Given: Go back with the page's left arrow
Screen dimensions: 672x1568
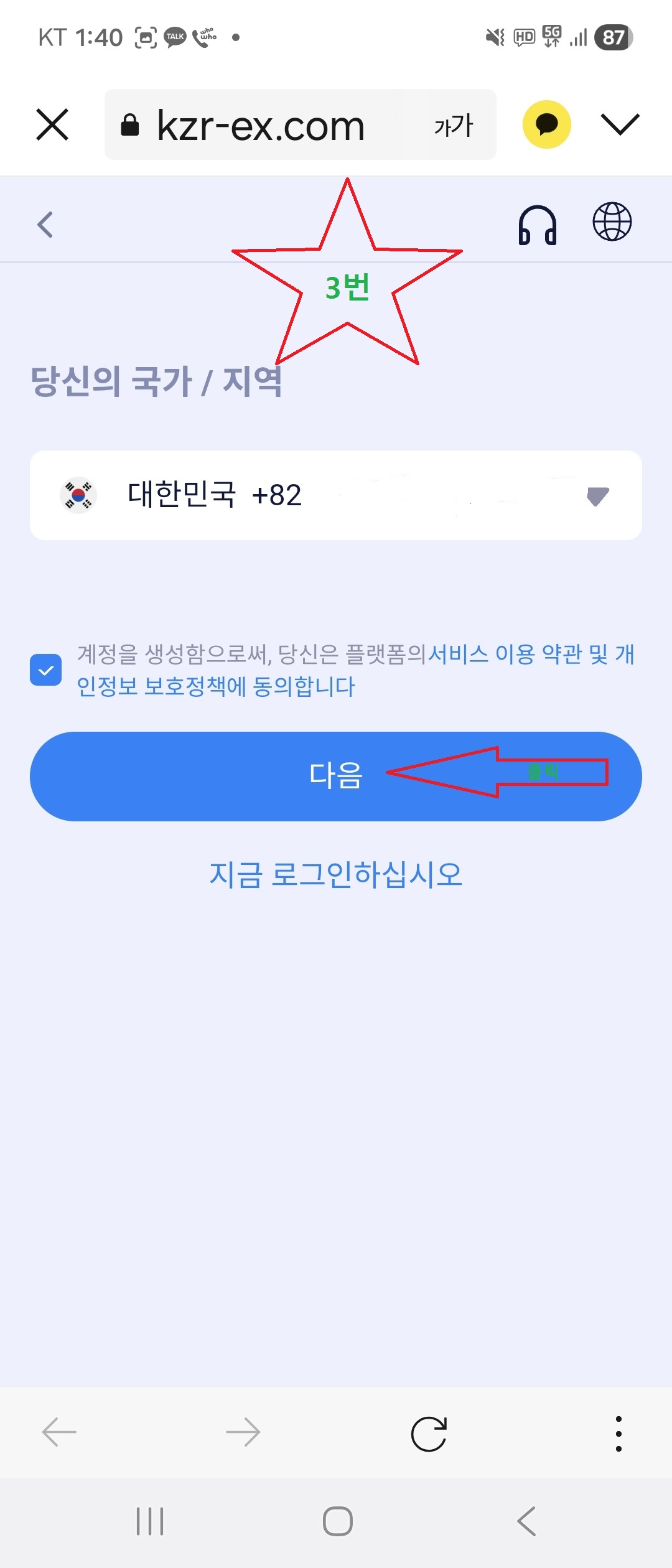Looking at the screenshot, I should (x=45, y=225).
